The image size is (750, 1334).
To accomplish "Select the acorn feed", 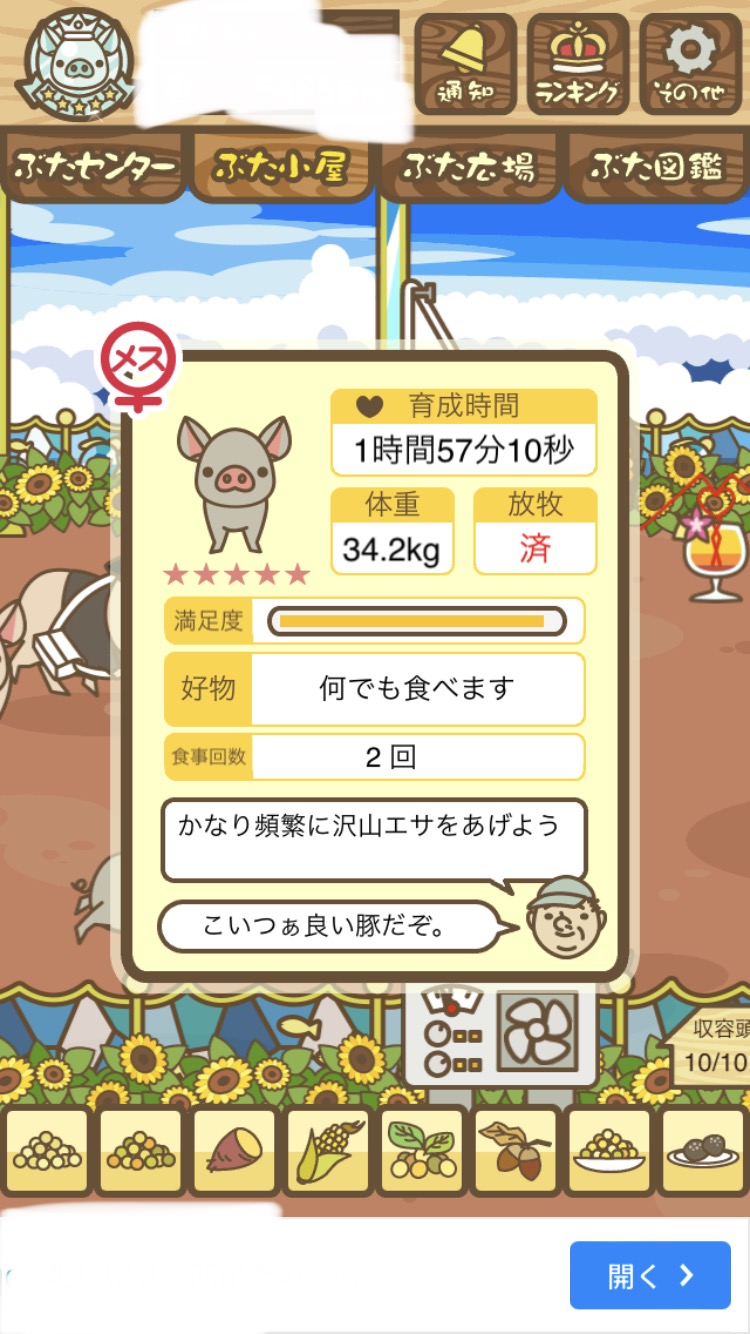I will coord(515,1152).
